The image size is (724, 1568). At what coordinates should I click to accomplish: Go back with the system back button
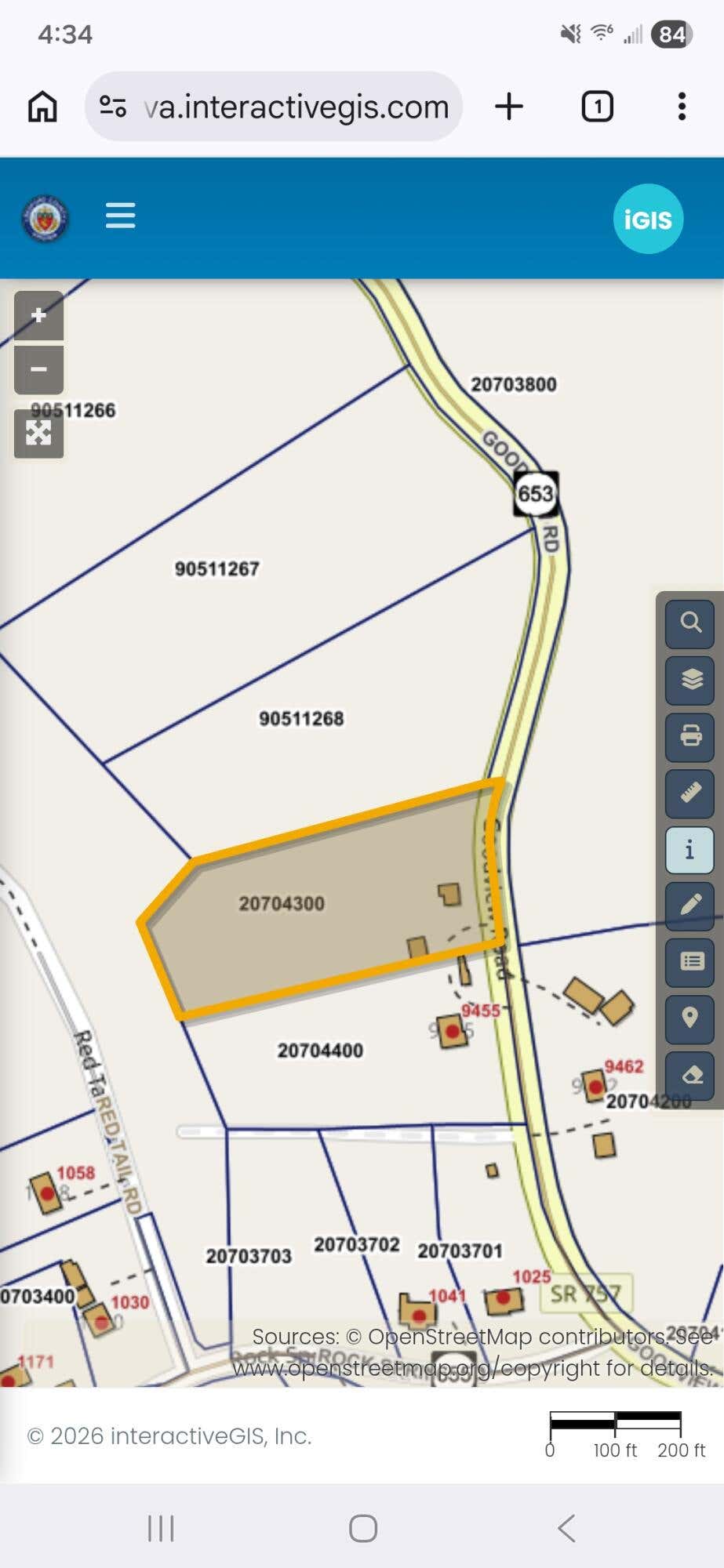click(566, 1528)
